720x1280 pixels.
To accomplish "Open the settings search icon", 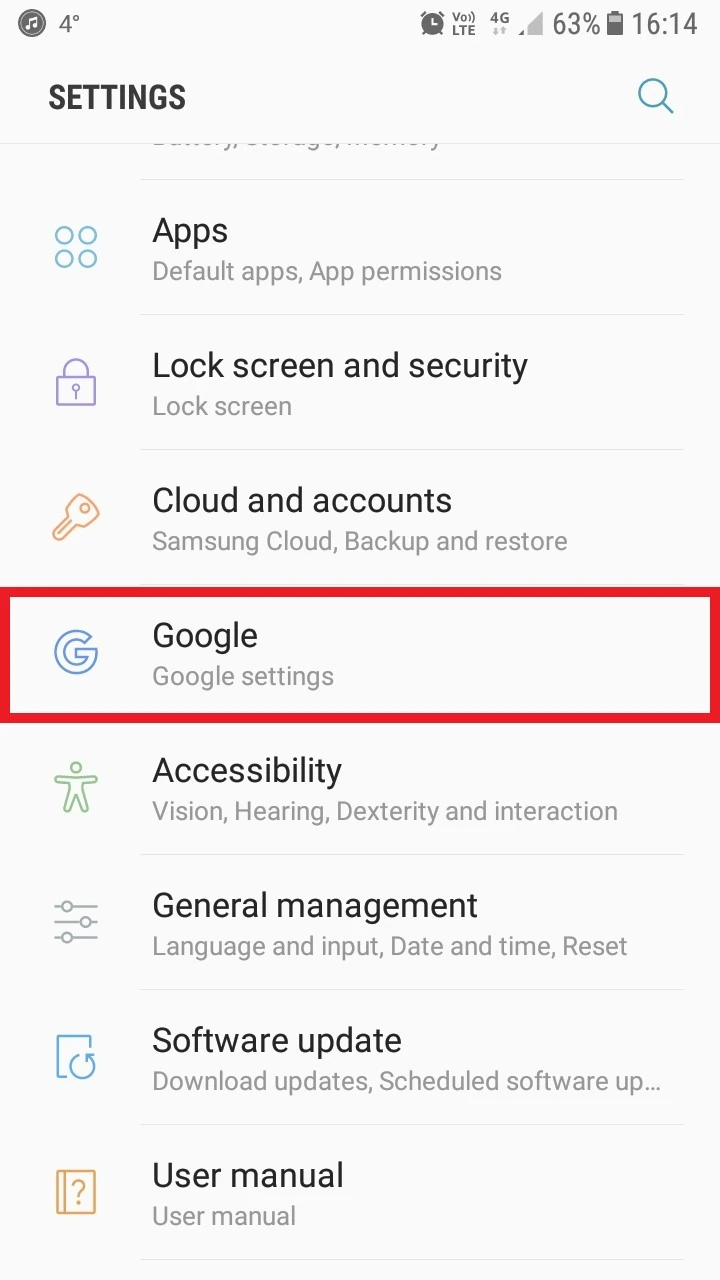I will (655, 96).
